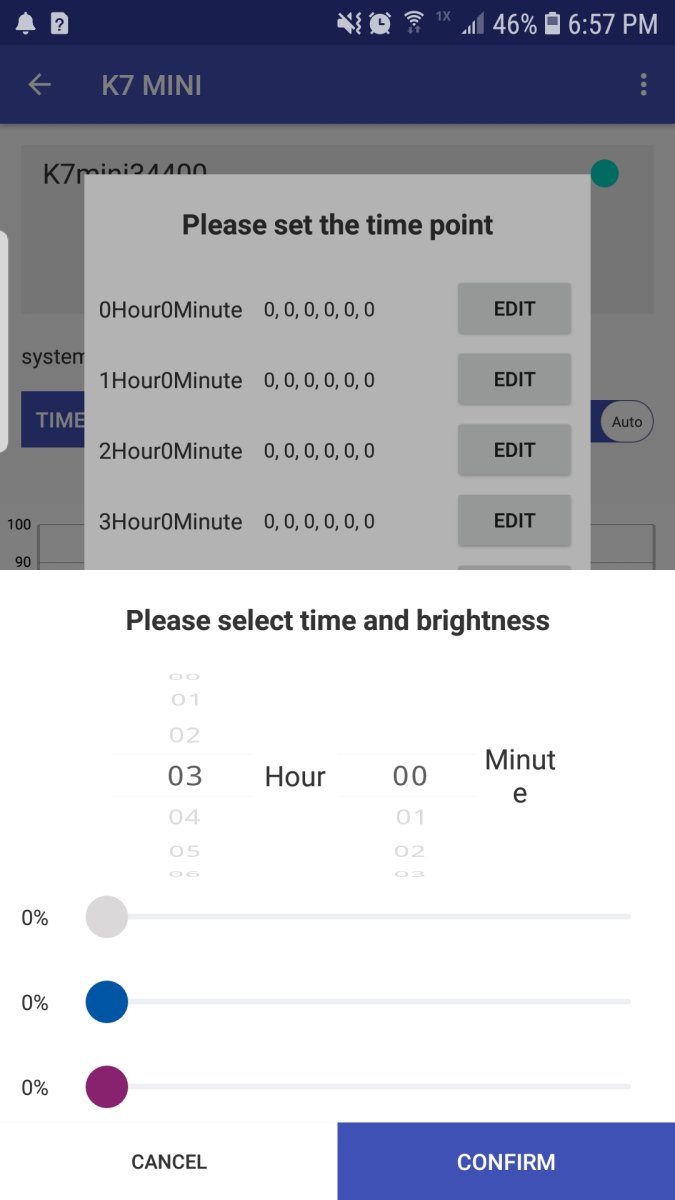
Task: Edit the 3Hour0Minute time point
Action: (514, 520)
